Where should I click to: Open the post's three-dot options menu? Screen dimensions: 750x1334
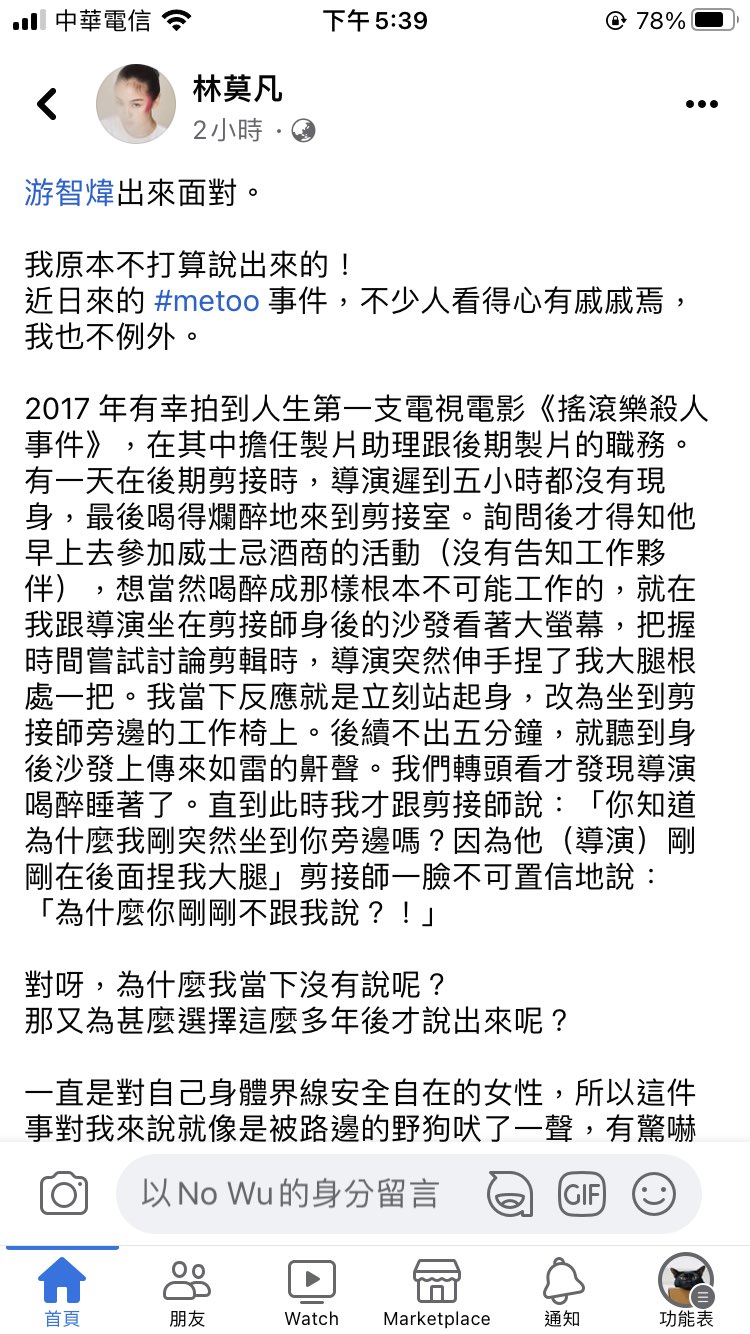701,105
